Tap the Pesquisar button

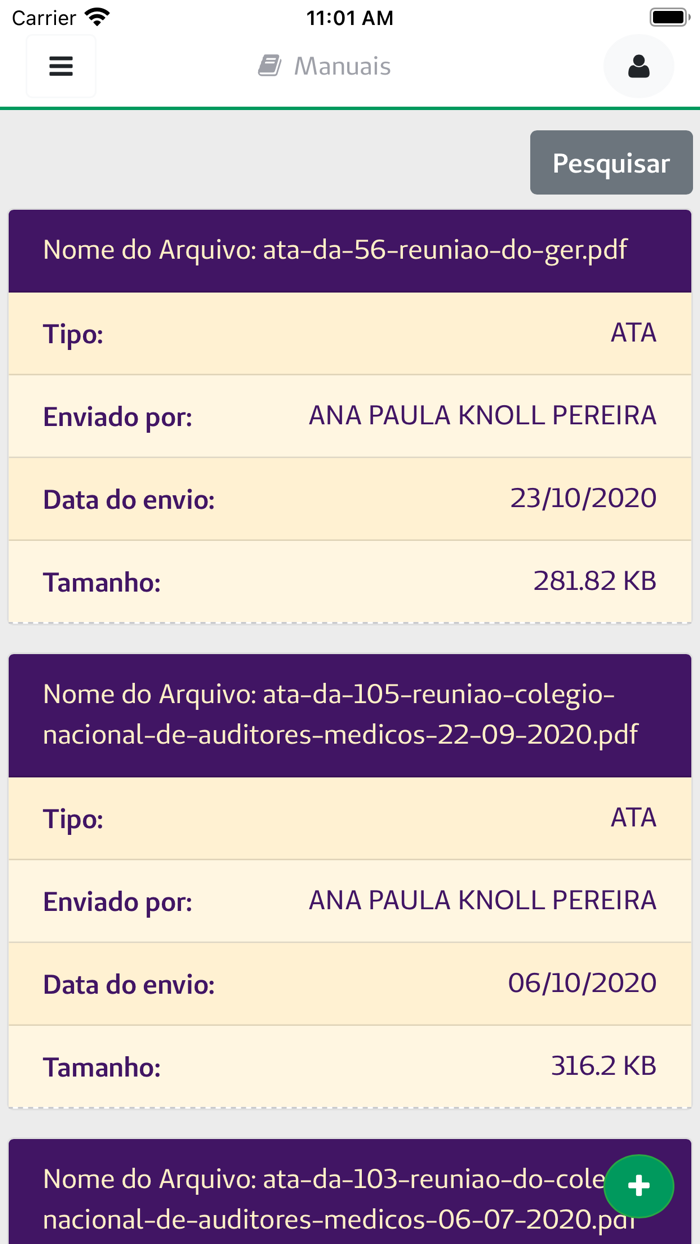(x=611, y=163)
